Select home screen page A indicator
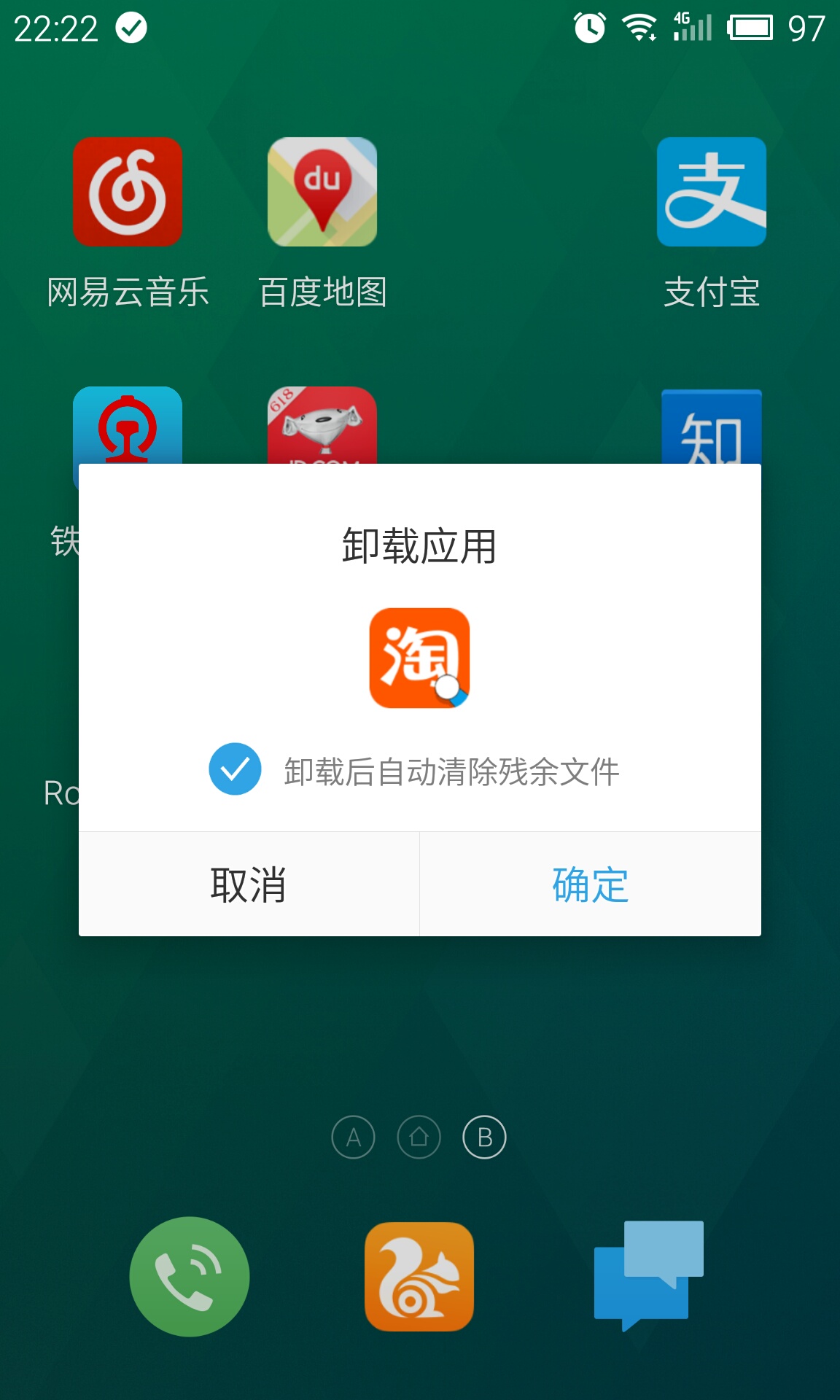Viewport: 840px width, 1400px height. click(x=355, y=1137)
